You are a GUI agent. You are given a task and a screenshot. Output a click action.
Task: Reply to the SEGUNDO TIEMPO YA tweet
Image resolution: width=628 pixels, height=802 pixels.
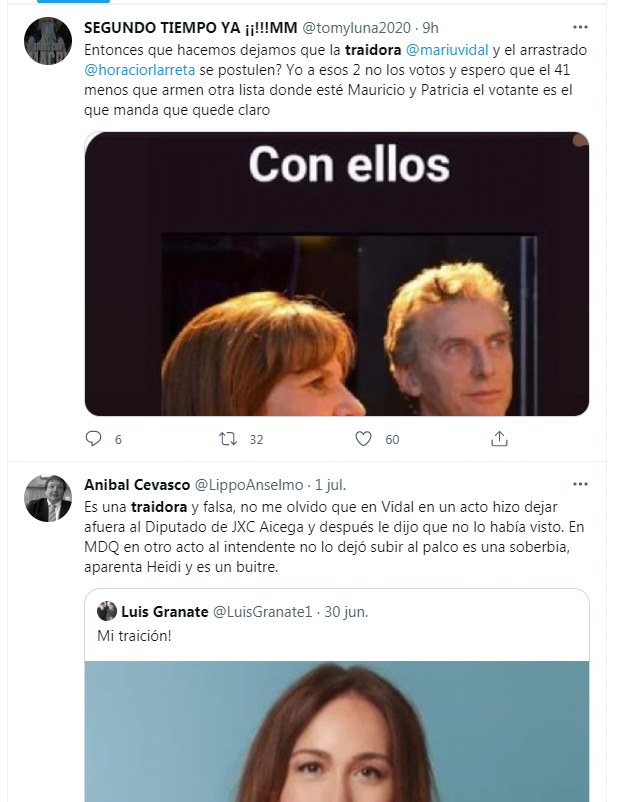(94, 439)
